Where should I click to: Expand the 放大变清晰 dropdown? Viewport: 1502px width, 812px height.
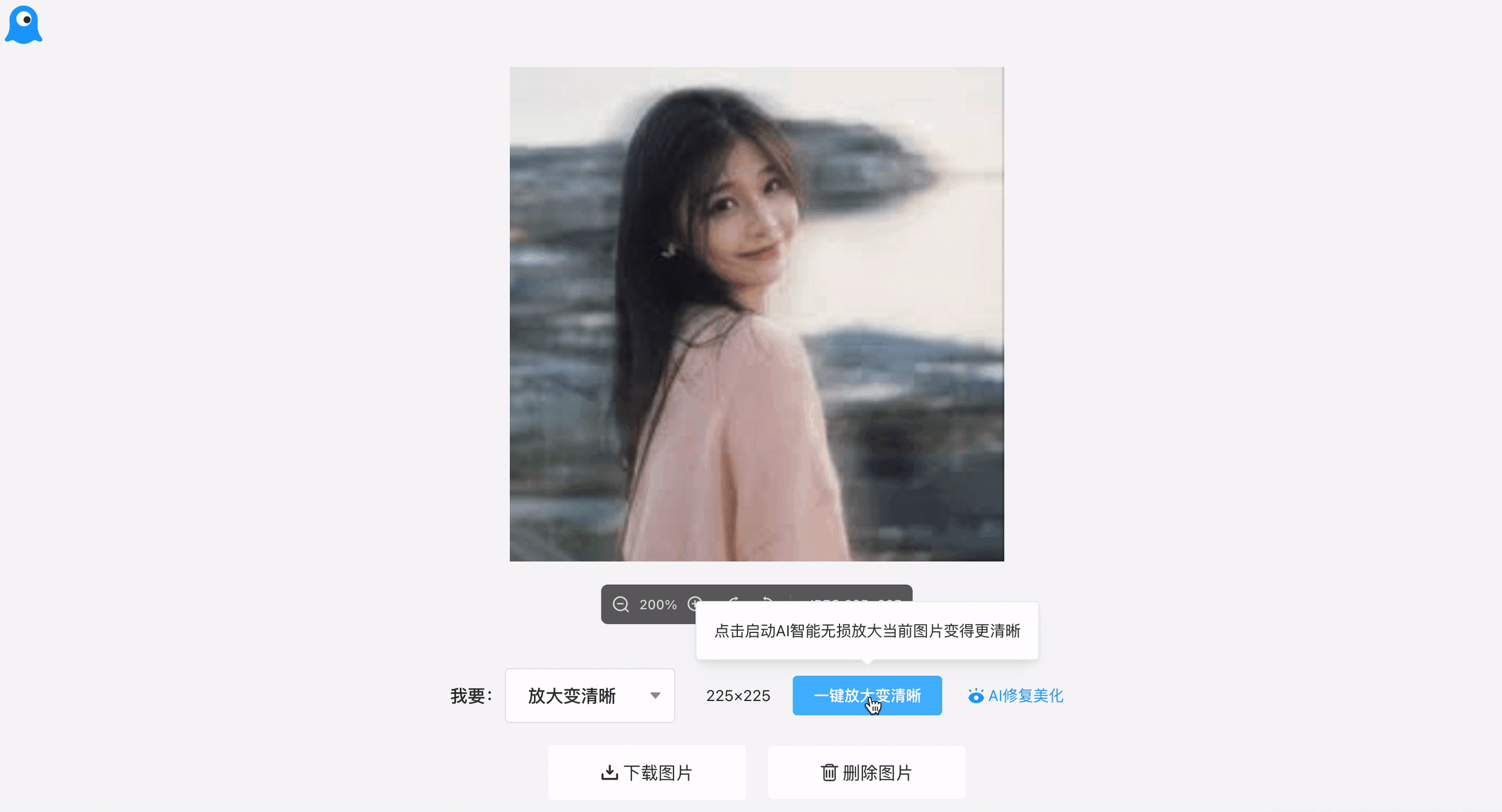point(590,696)
